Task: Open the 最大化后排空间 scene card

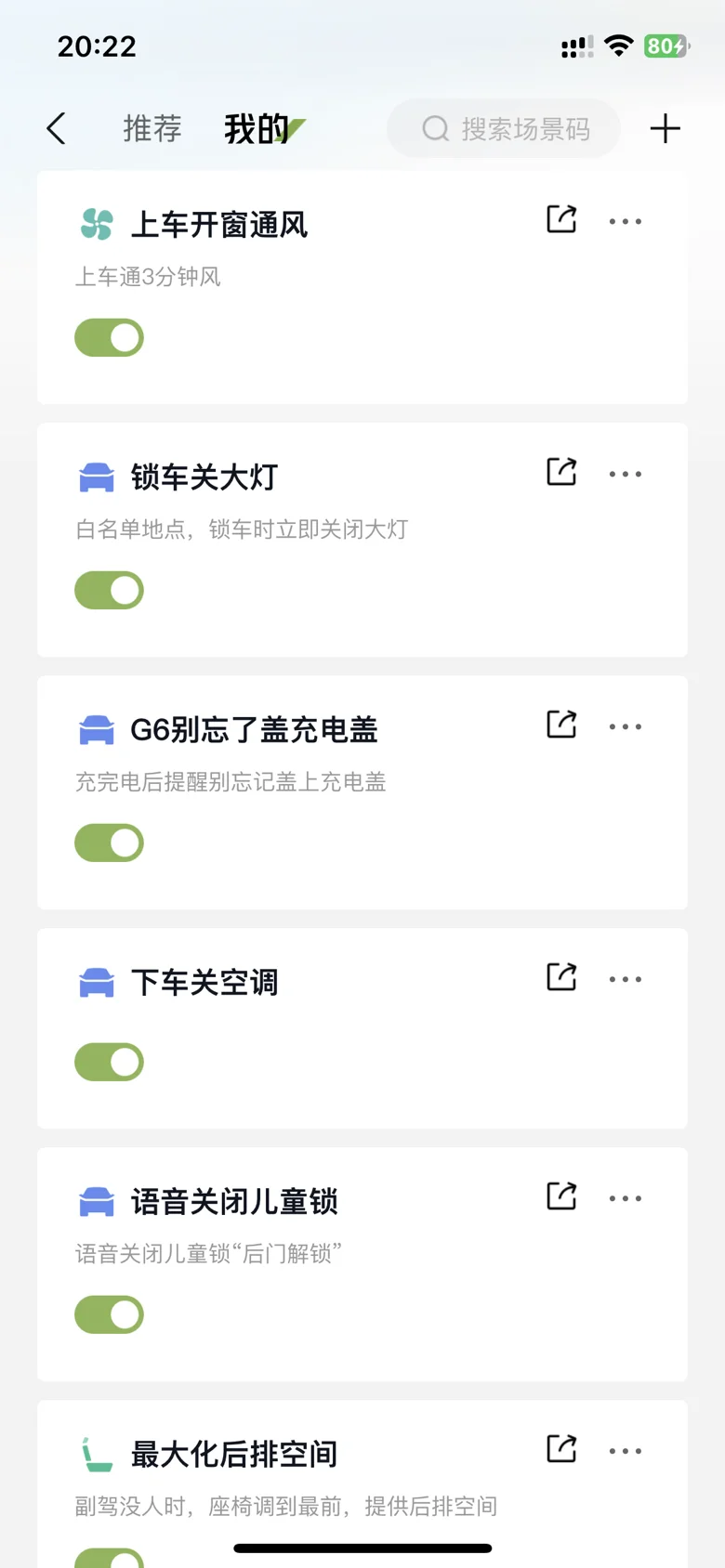Action: click(x=362, y=1483)
